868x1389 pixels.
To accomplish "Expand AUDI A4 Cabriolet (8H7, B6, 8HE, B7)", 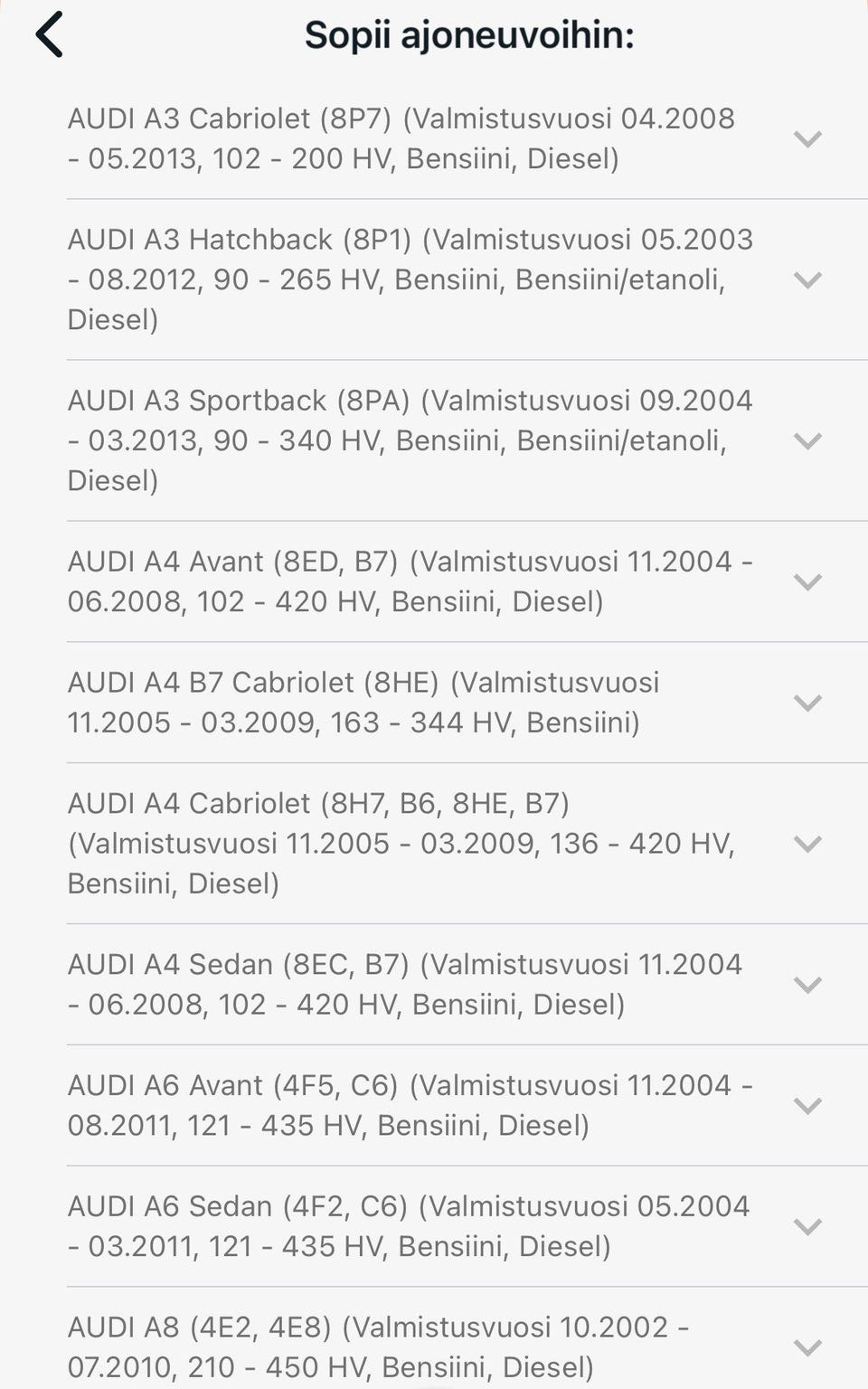I will click(807, 844).
